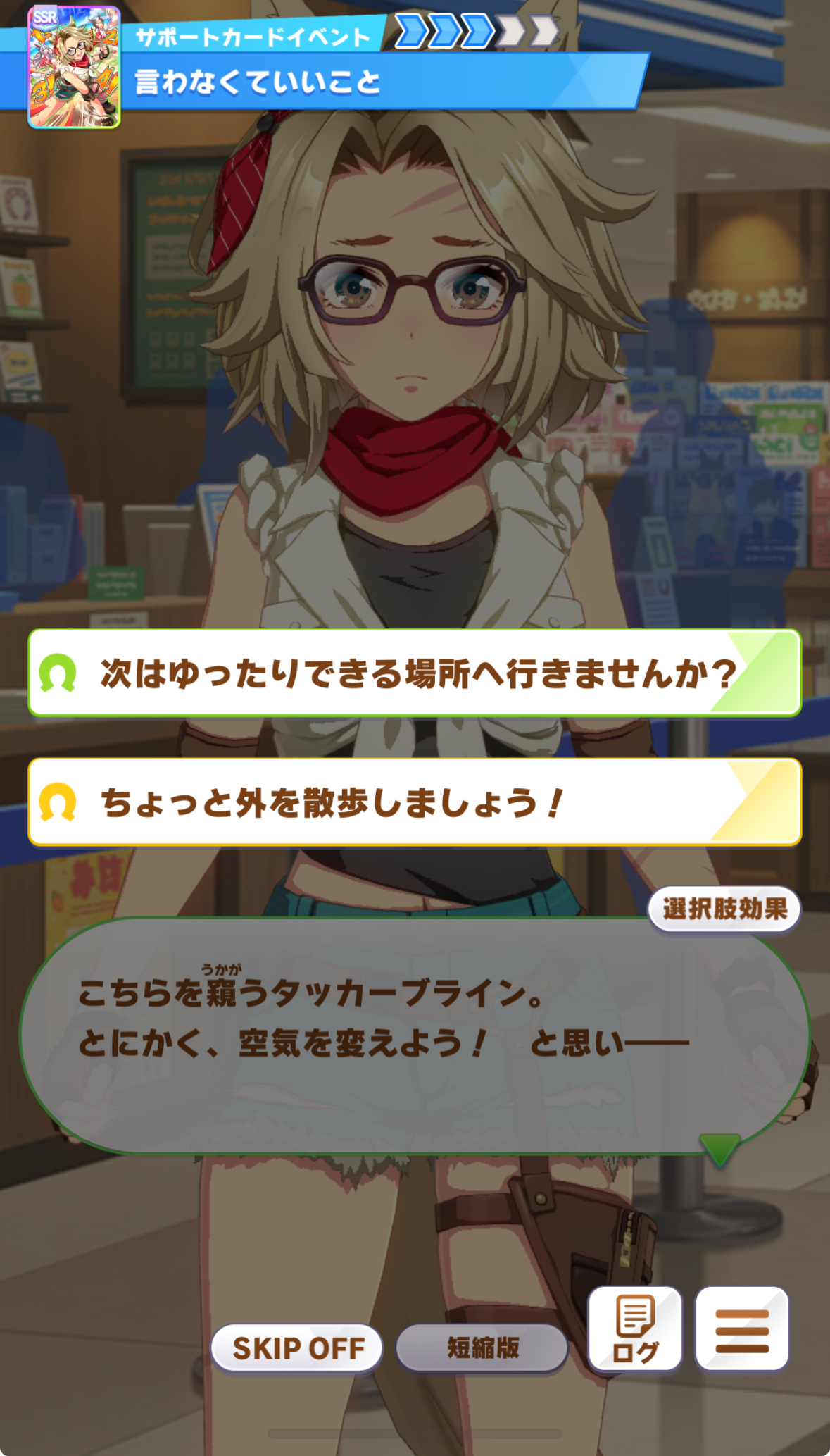Open 選択肢効果 choice effects
The width and height of the screenshot is (830, 1456).
[724, 909]
